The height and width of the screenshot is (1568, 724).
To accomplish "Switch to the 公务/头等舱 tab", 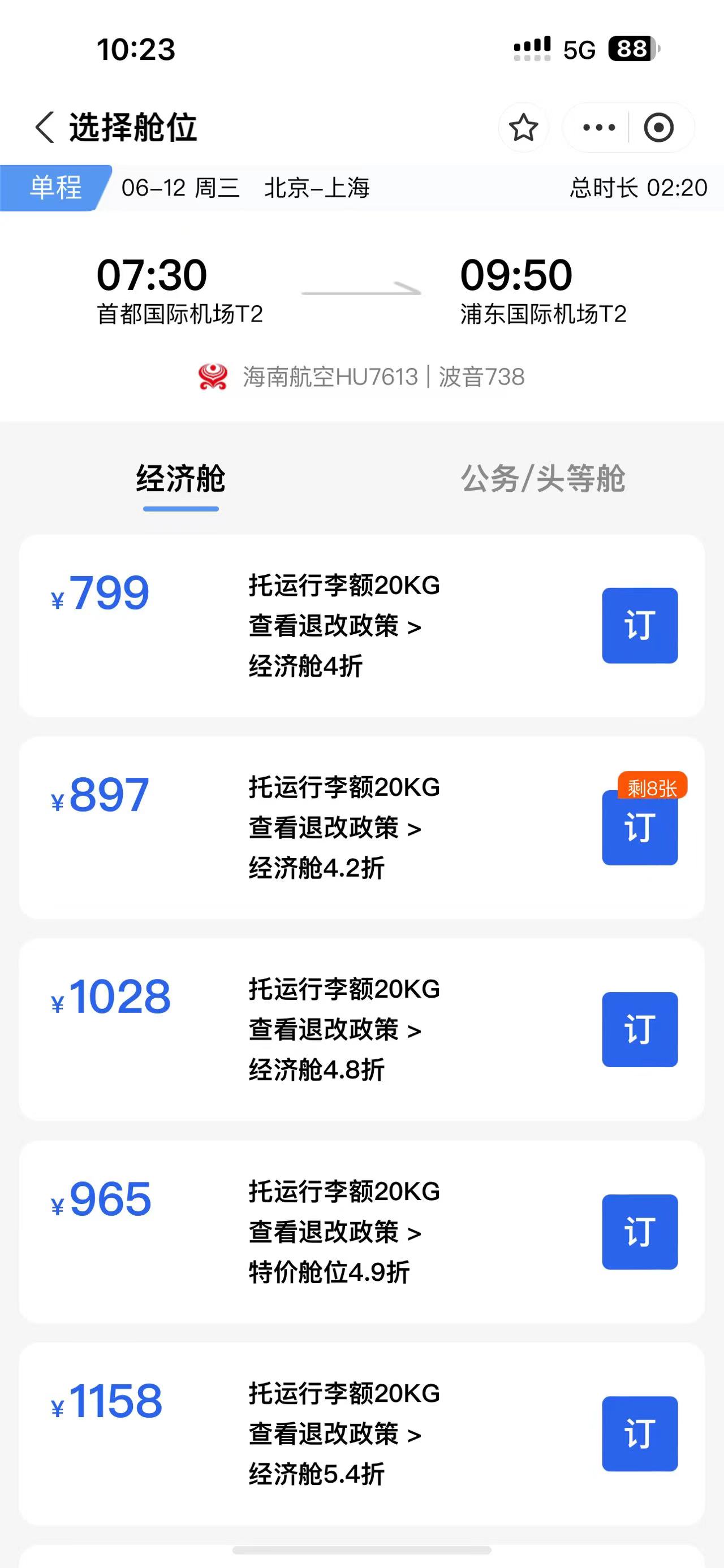I will coord(542,479).
